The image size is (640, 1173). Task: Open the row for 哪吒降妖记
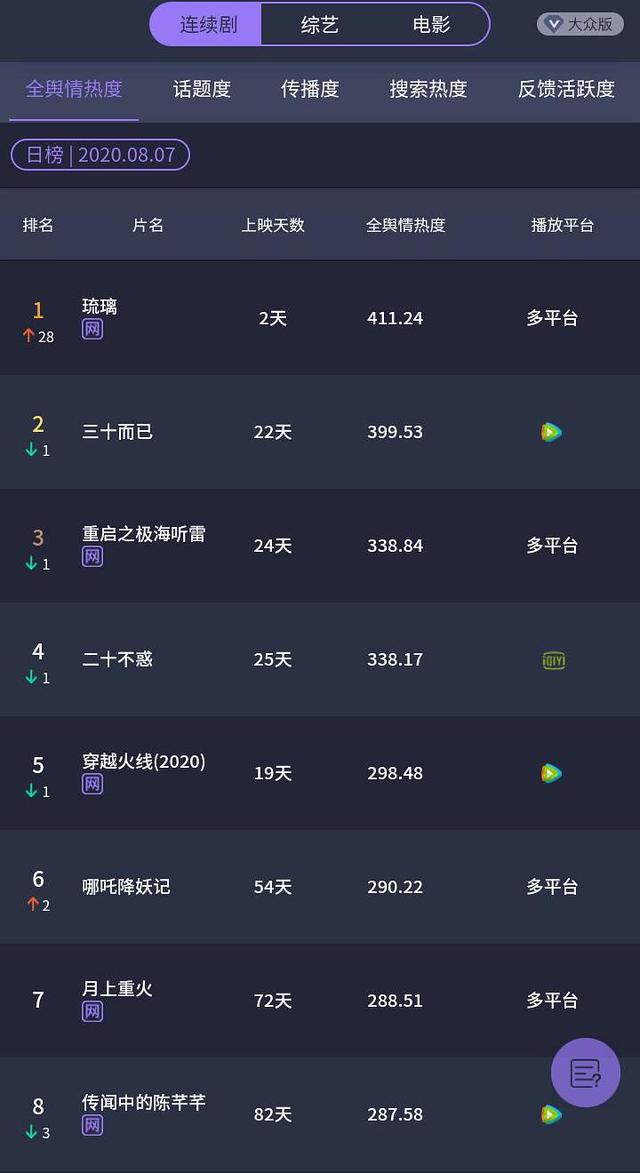(x=320, y=887)
